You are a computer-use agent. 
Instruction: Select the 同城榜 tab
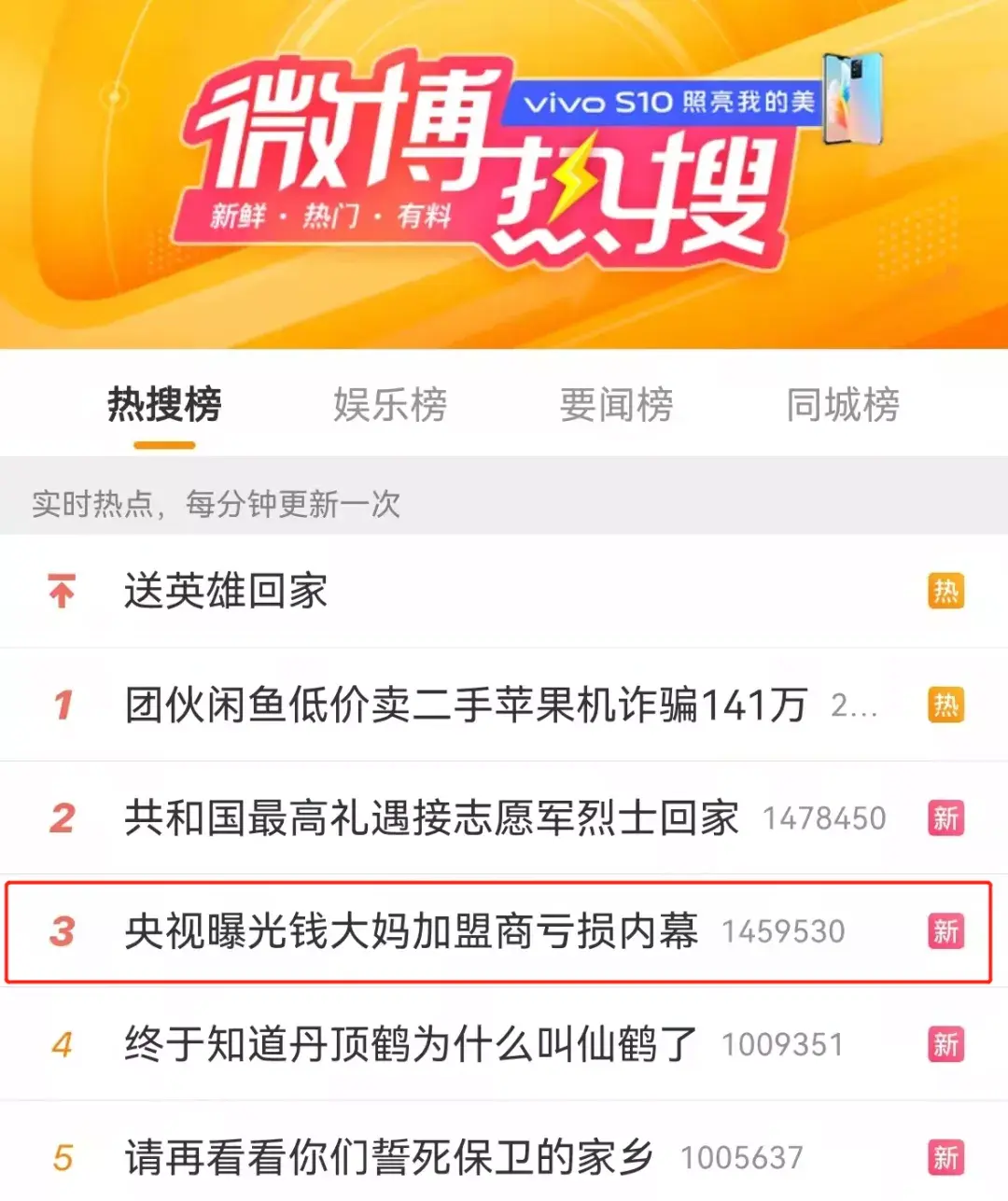tap(842, 405)
